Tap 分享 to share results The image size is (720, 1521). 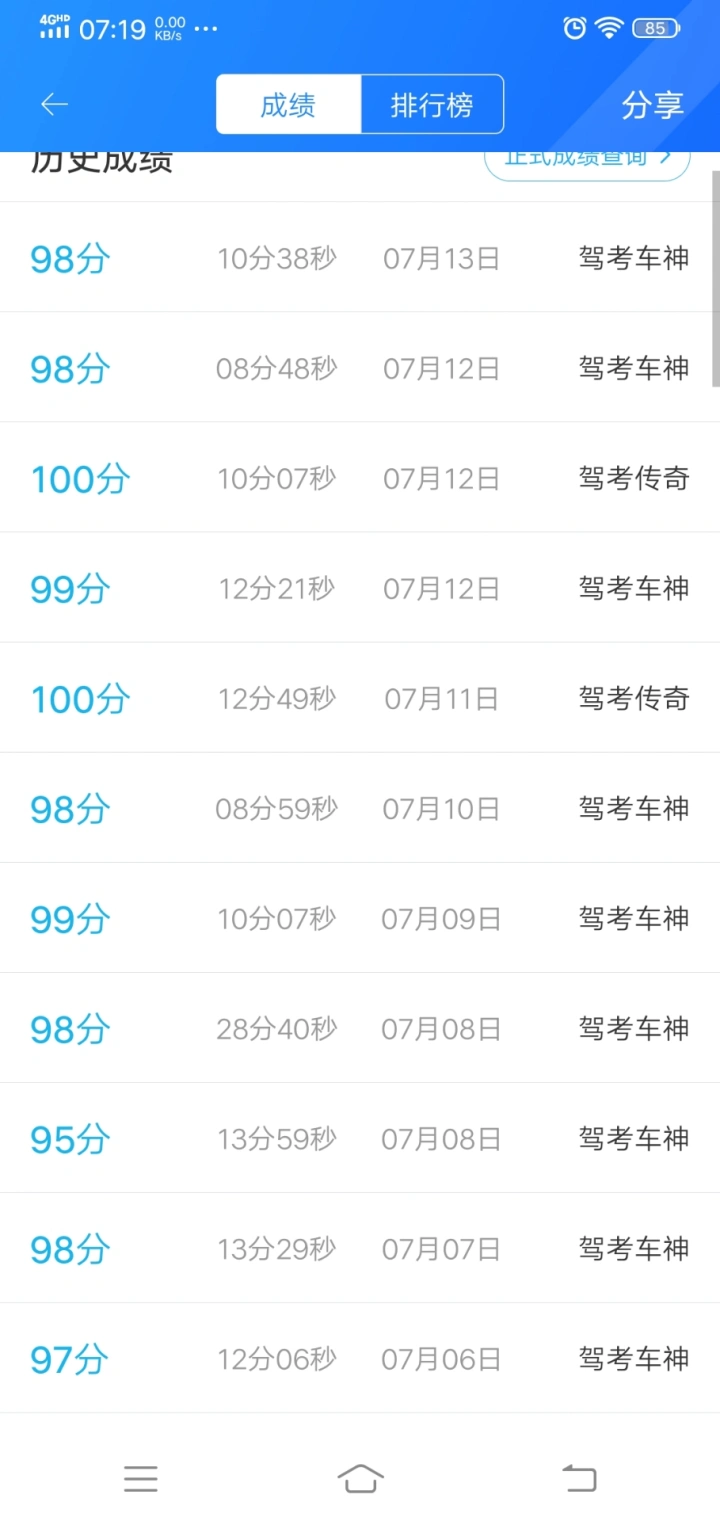[x=652, y=105]
